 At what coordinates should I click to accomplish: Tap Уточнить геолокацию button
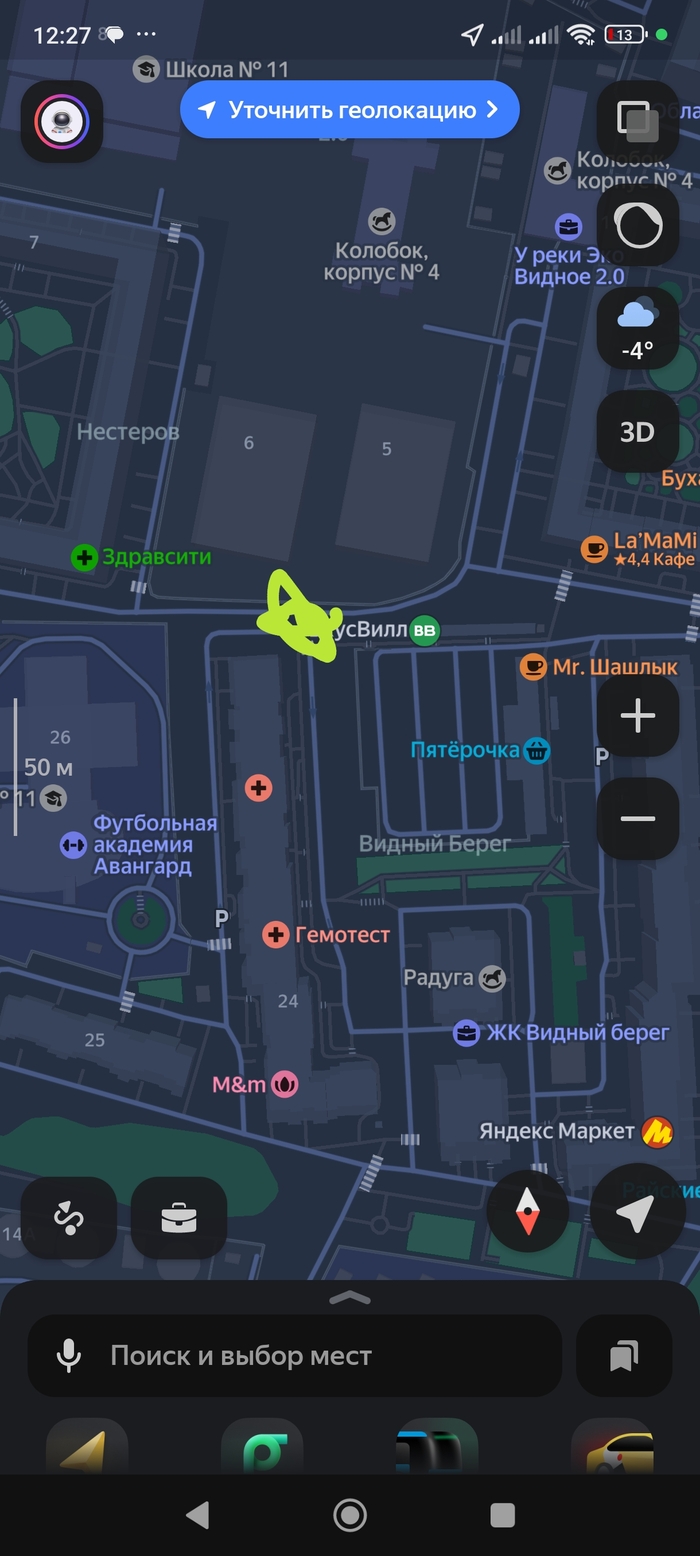[x=350, y=110]
